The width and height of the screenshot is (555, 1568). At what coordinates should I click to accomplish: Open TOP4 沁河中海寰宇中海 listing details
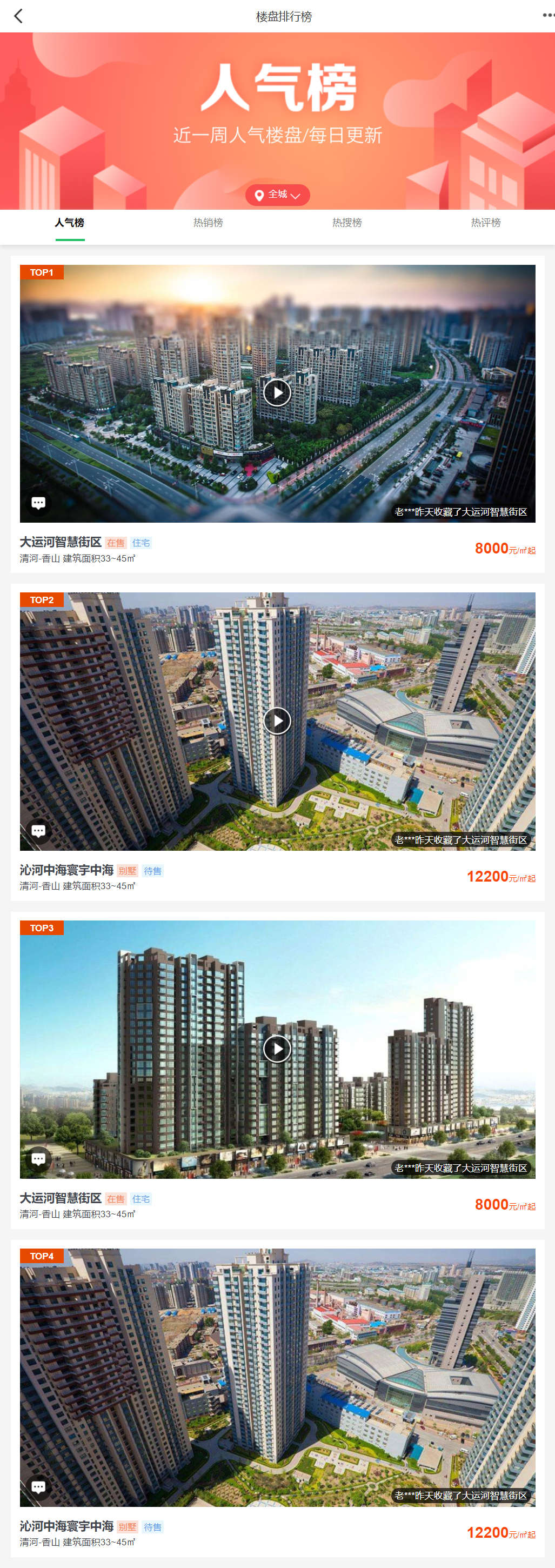tap(67, 1526)
